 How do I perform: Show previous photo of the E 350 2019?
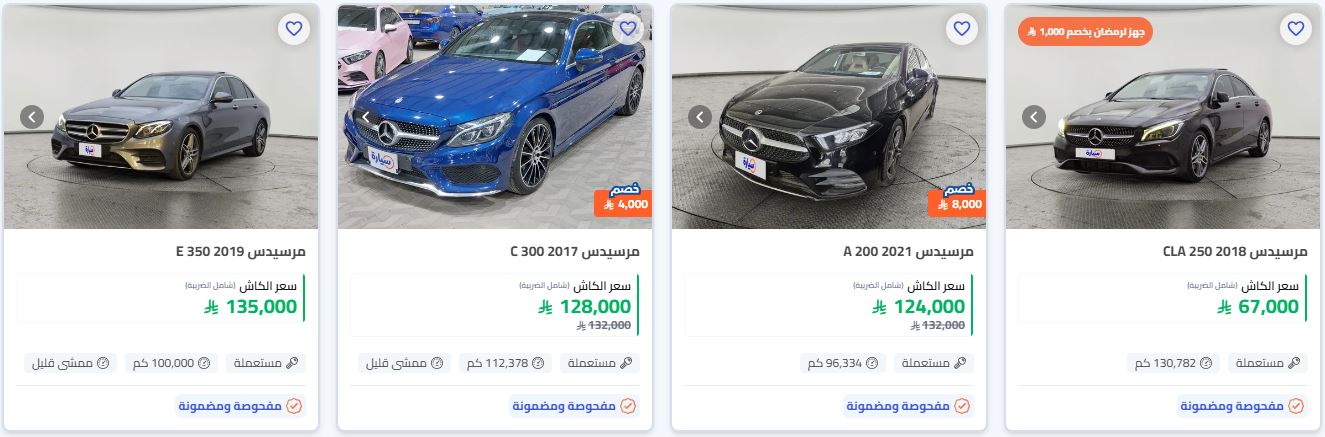32,117
